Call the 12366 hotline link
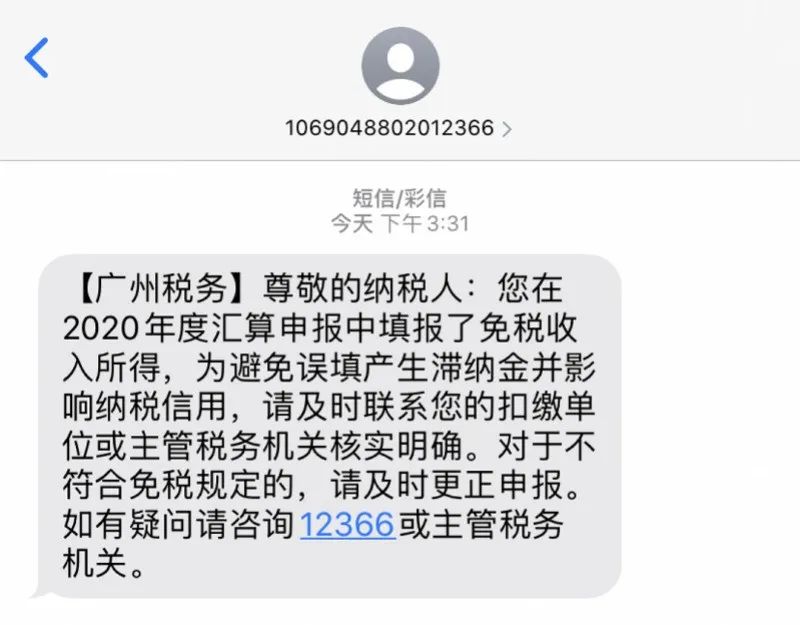The height and width of the screenshot is (625, 800). coord(347,524)
